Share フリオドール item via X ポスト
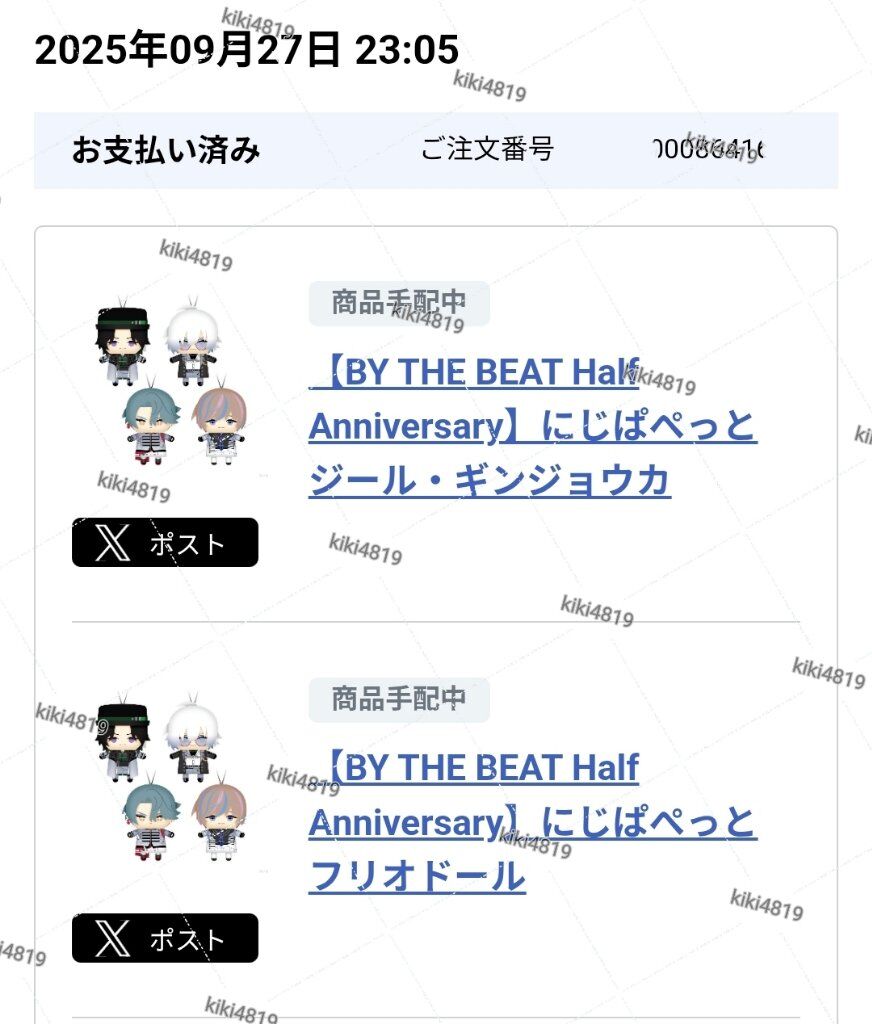This screenshot has height=1024, width=872. point(165,938)
